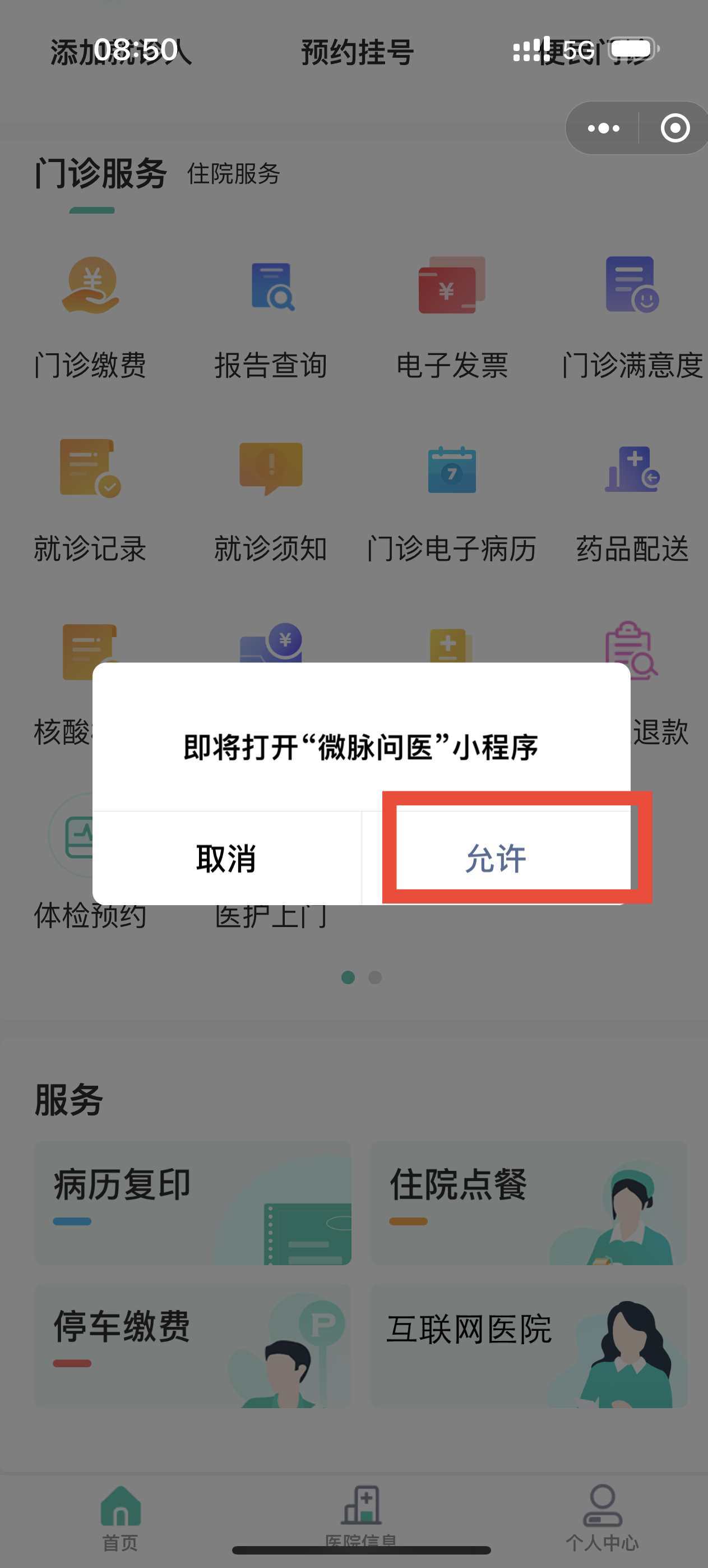
Task: Open the 住院点餐 card
Action: [529, 1203]
